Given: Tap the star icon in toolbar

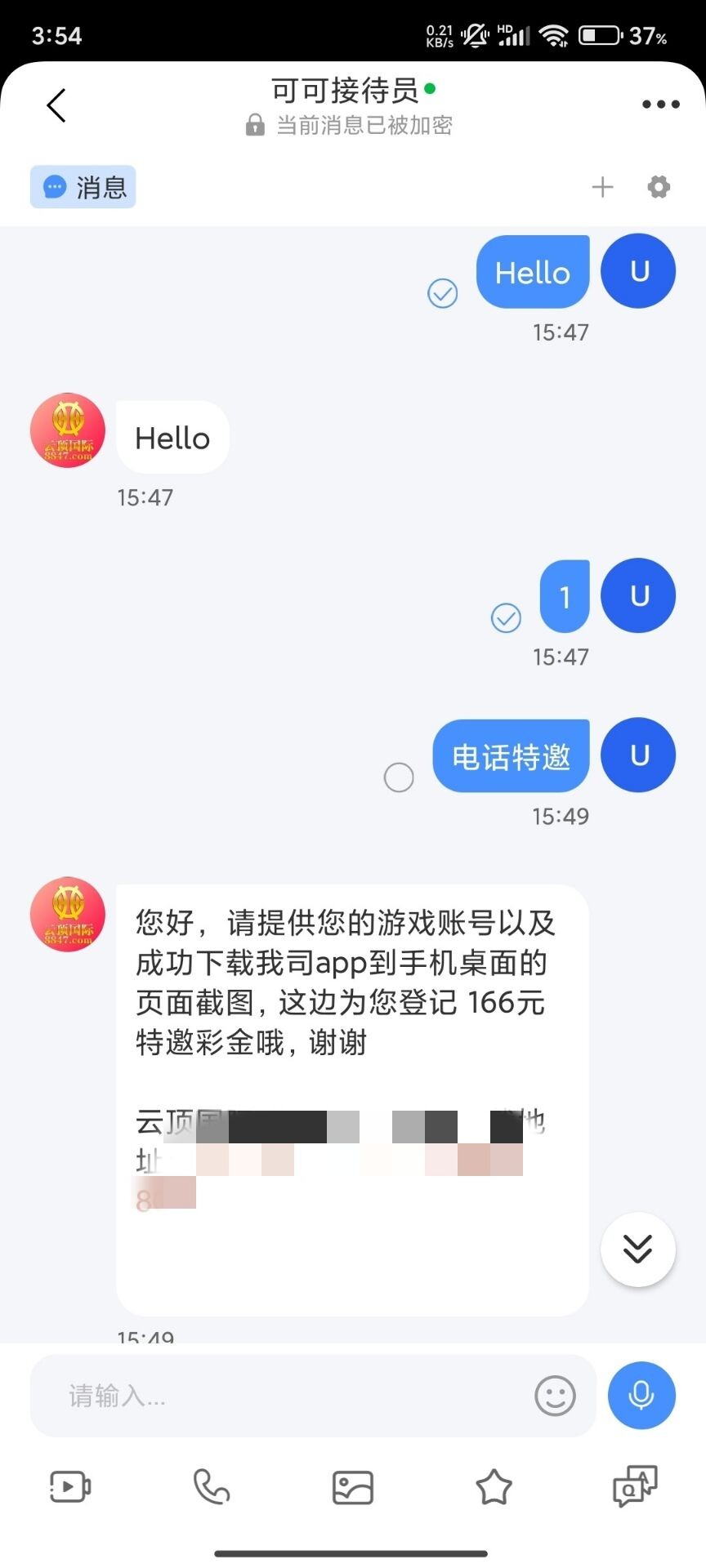Looking at the screenshot, I should click(494, 1486).
